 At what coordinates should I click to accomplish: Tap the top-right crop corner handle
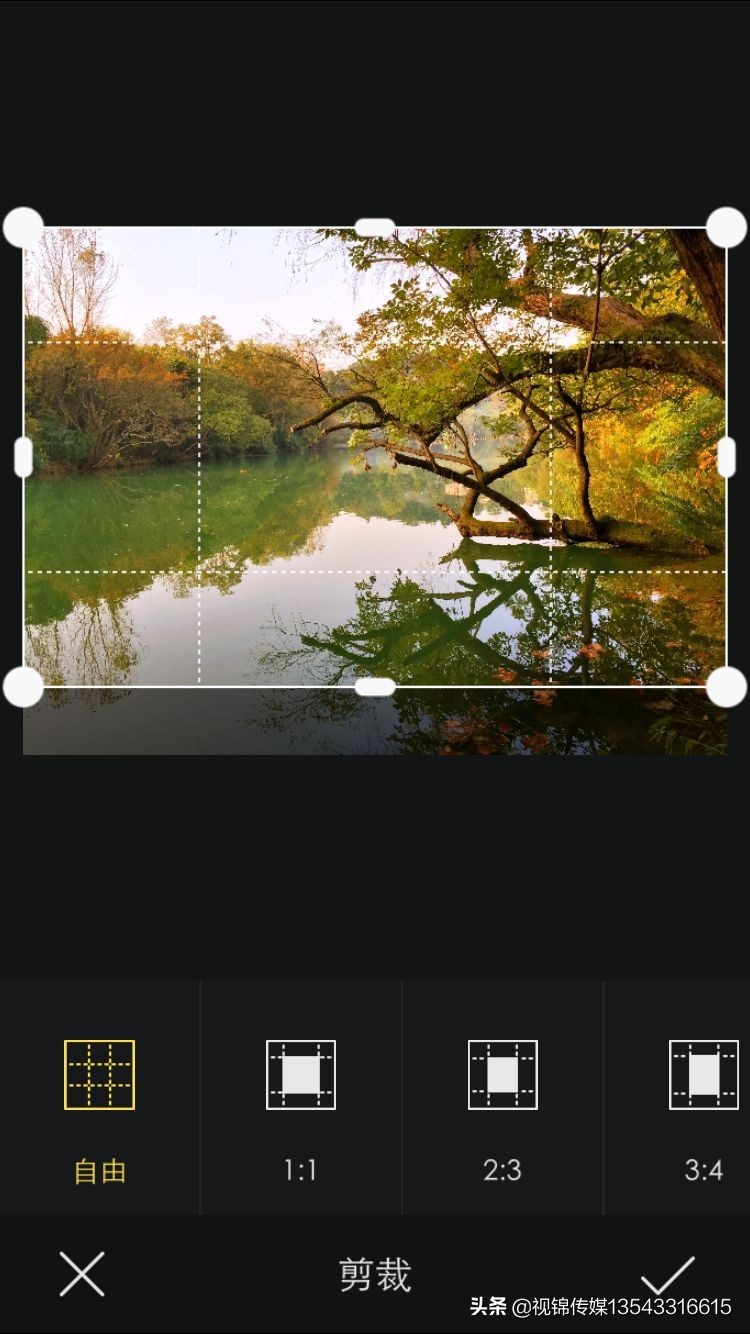point(726,228)
